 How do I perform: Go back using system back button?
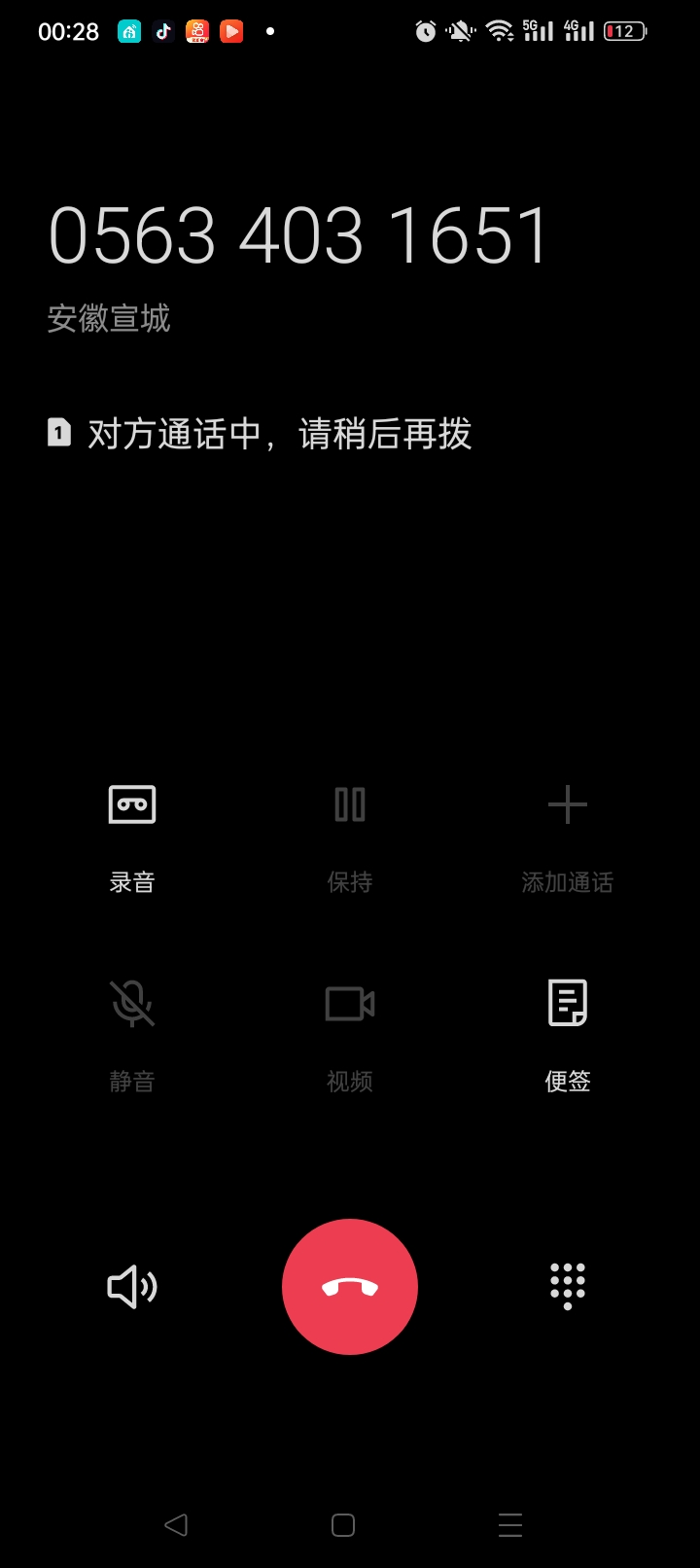[176, 1525]
